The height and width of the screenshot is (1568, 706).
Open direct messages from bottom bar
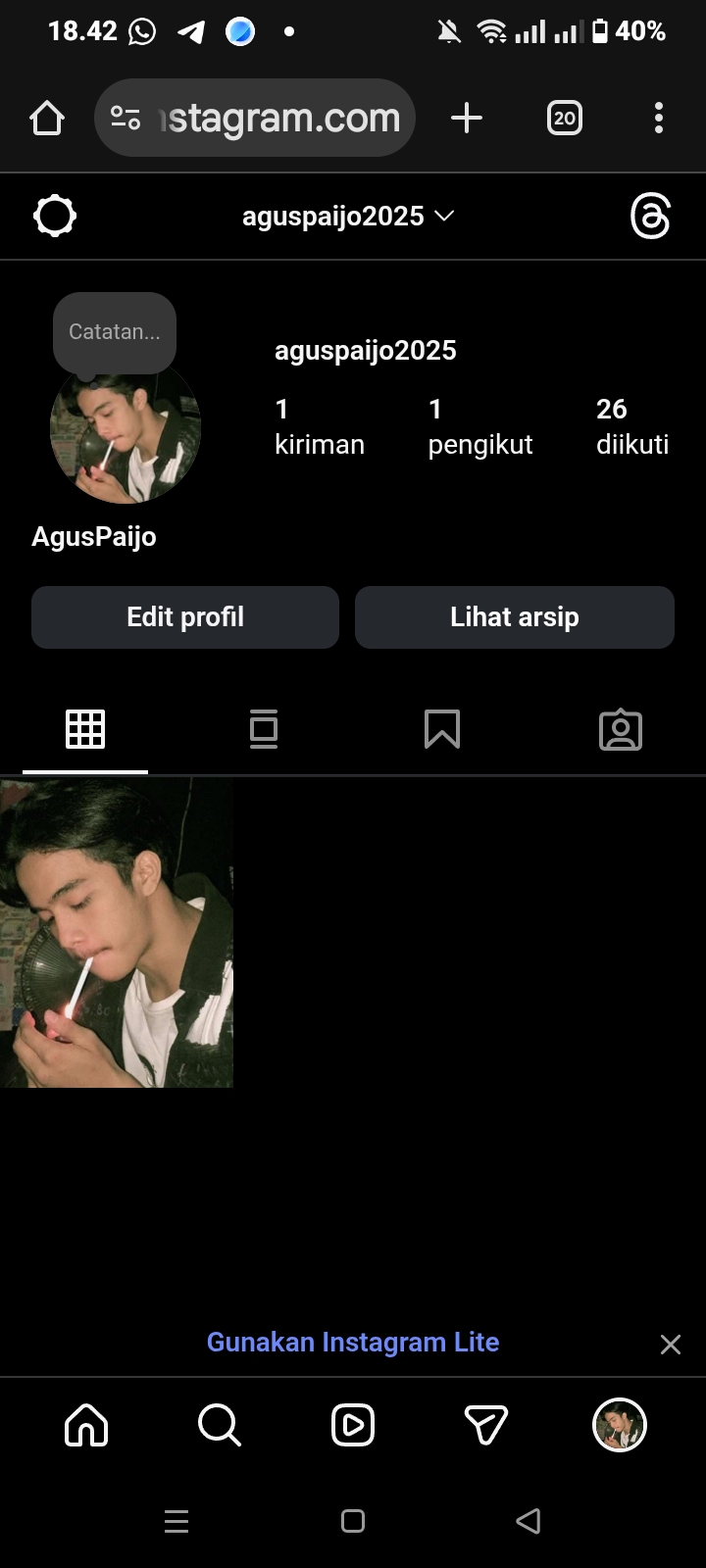tap(486, 1425)
